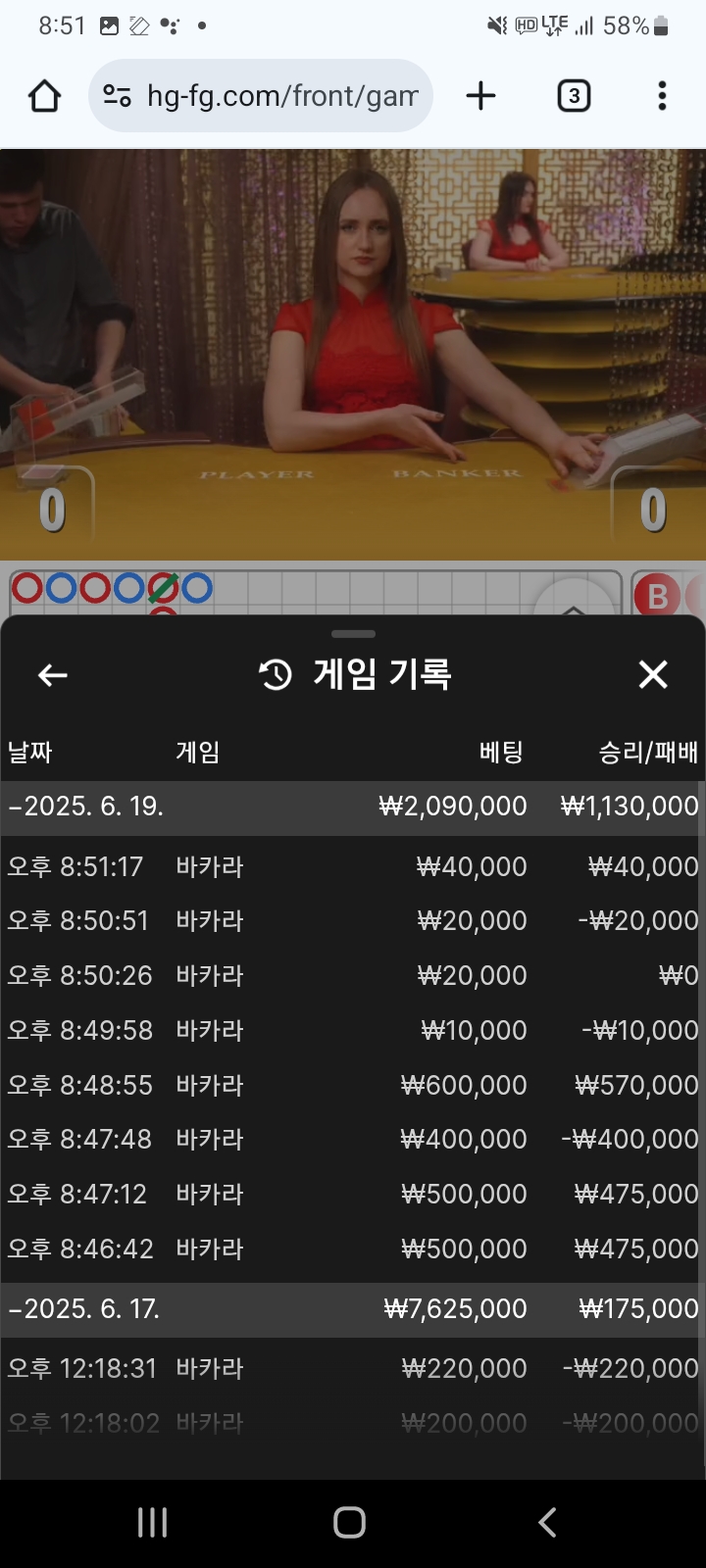The image size is (706, 1568).
Task: Open the baccarat record from 8:47:48
Action: point(351,1140)
